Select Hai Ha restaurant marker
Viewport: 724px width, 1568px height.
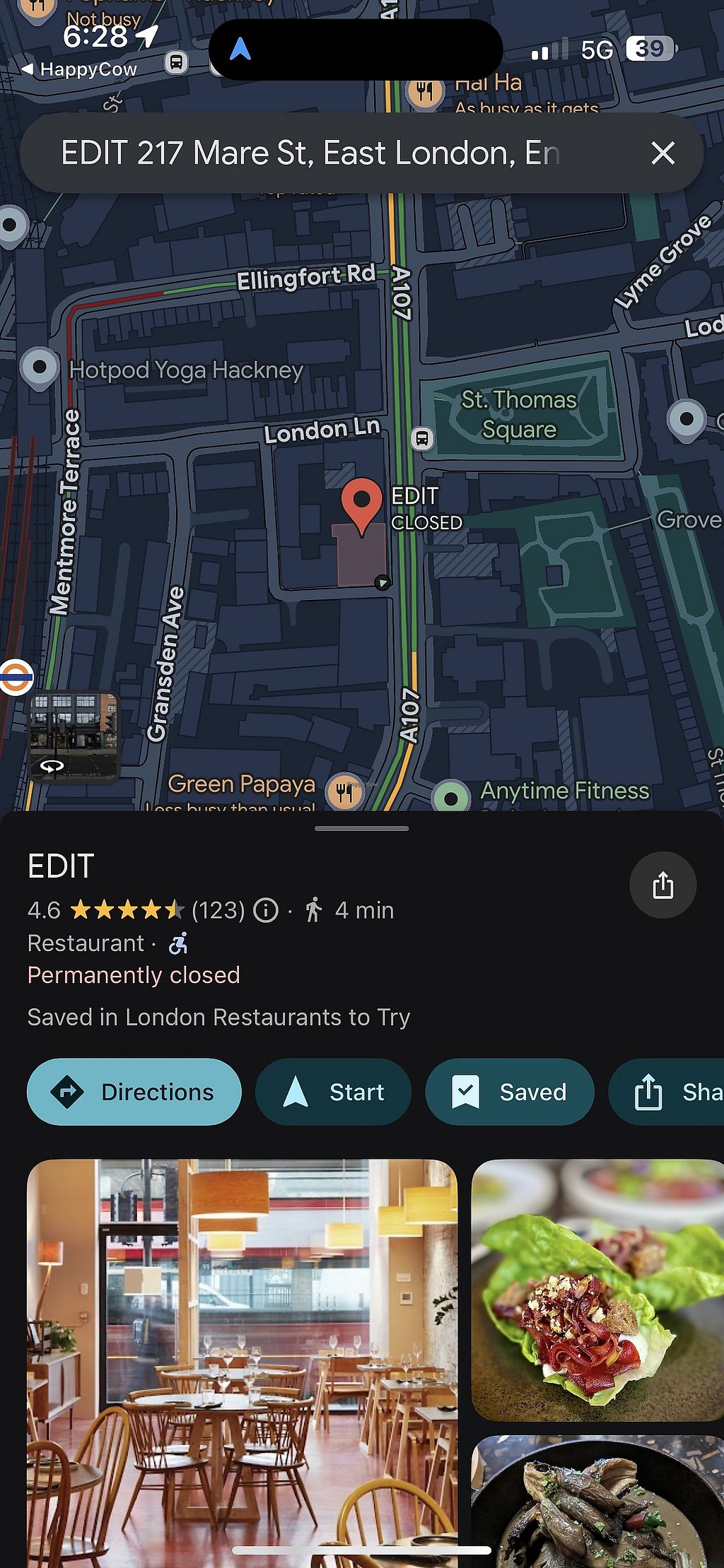[x=424, y=93]
